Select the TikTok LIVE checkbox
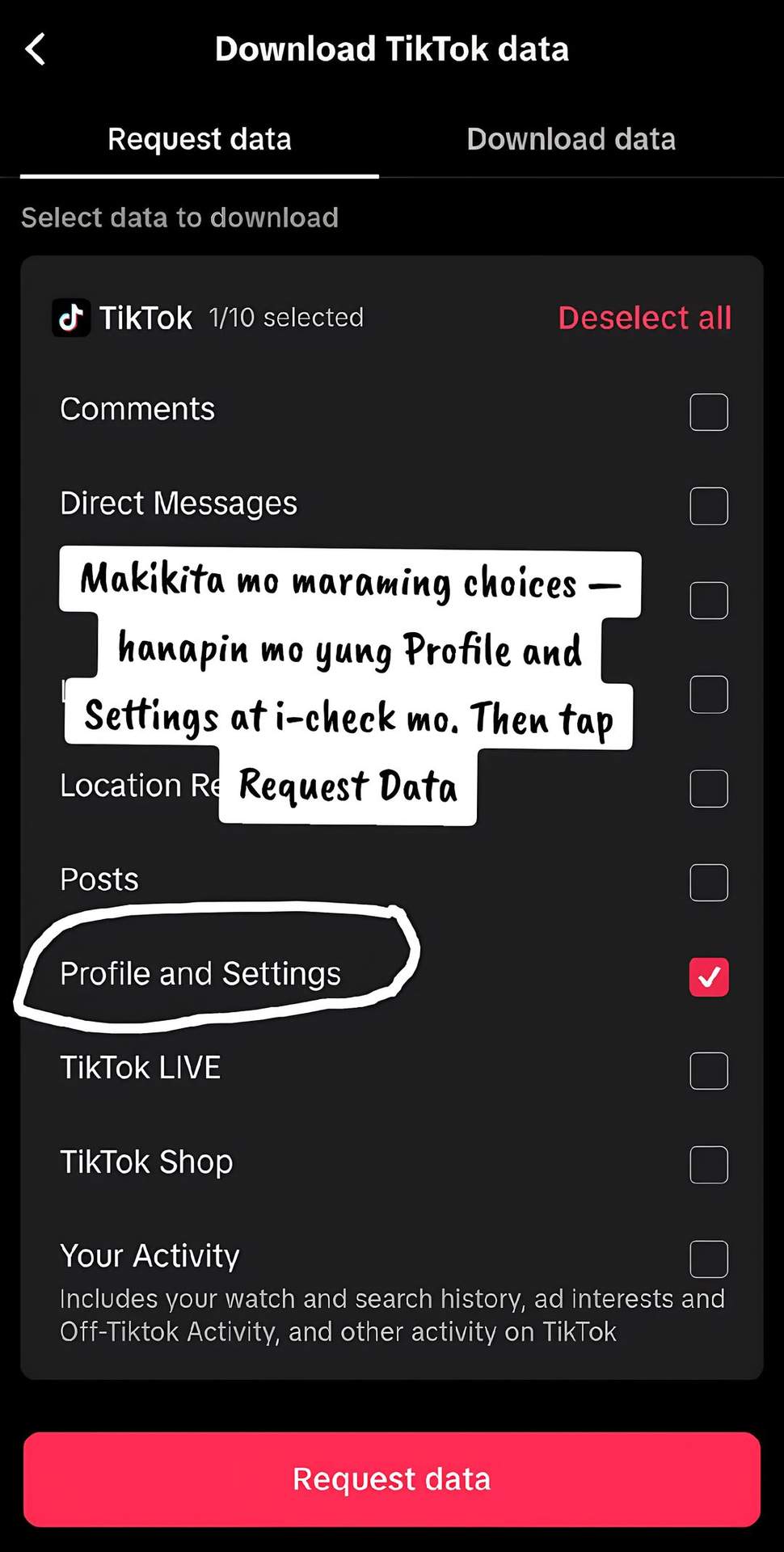The height and width of the screenshot is (1552, 784). point(709,1070)
